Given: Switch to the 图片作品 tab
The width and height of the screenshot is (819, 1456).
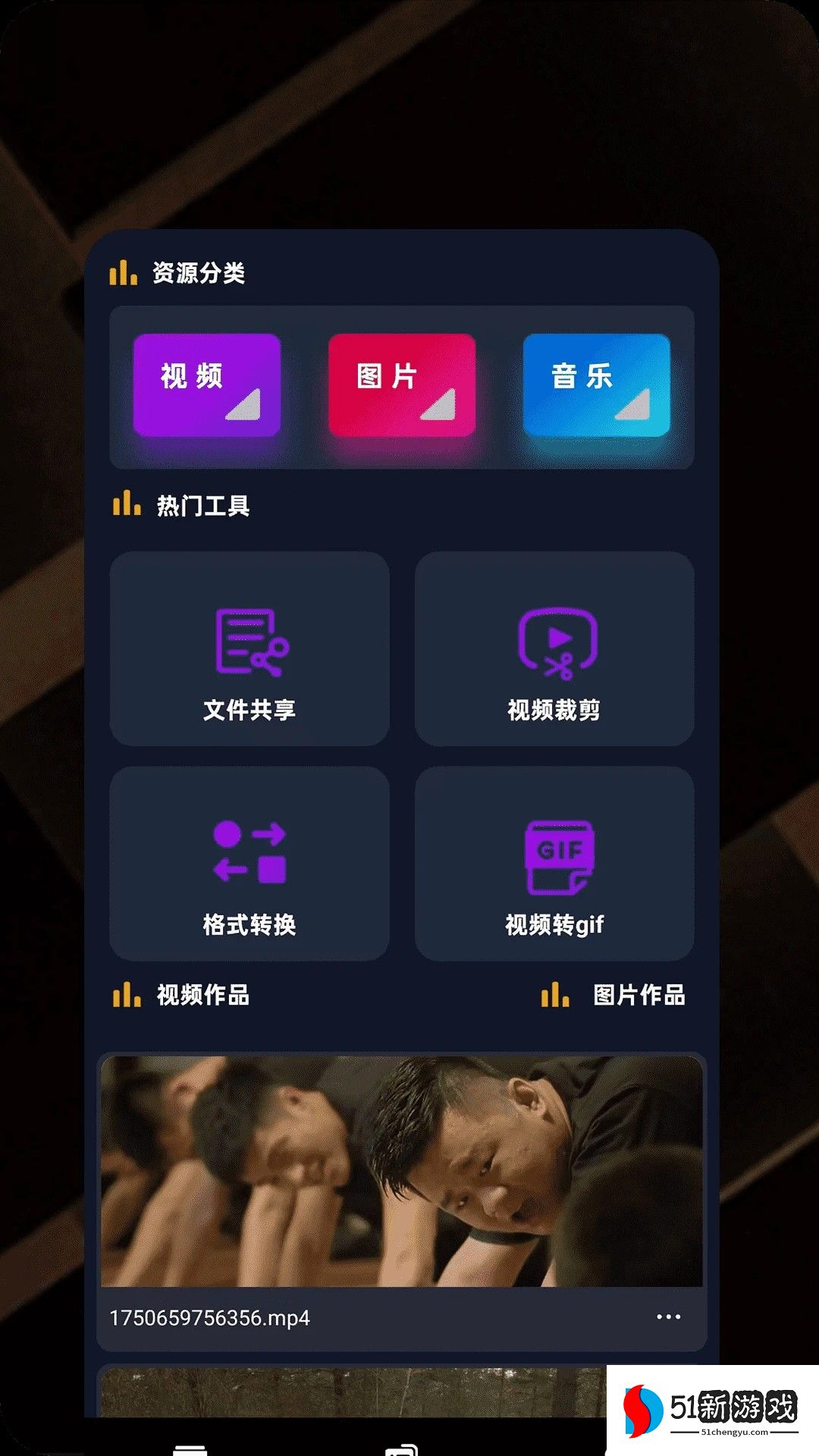Looking at the screenshot, I should [x=638, y=995].
